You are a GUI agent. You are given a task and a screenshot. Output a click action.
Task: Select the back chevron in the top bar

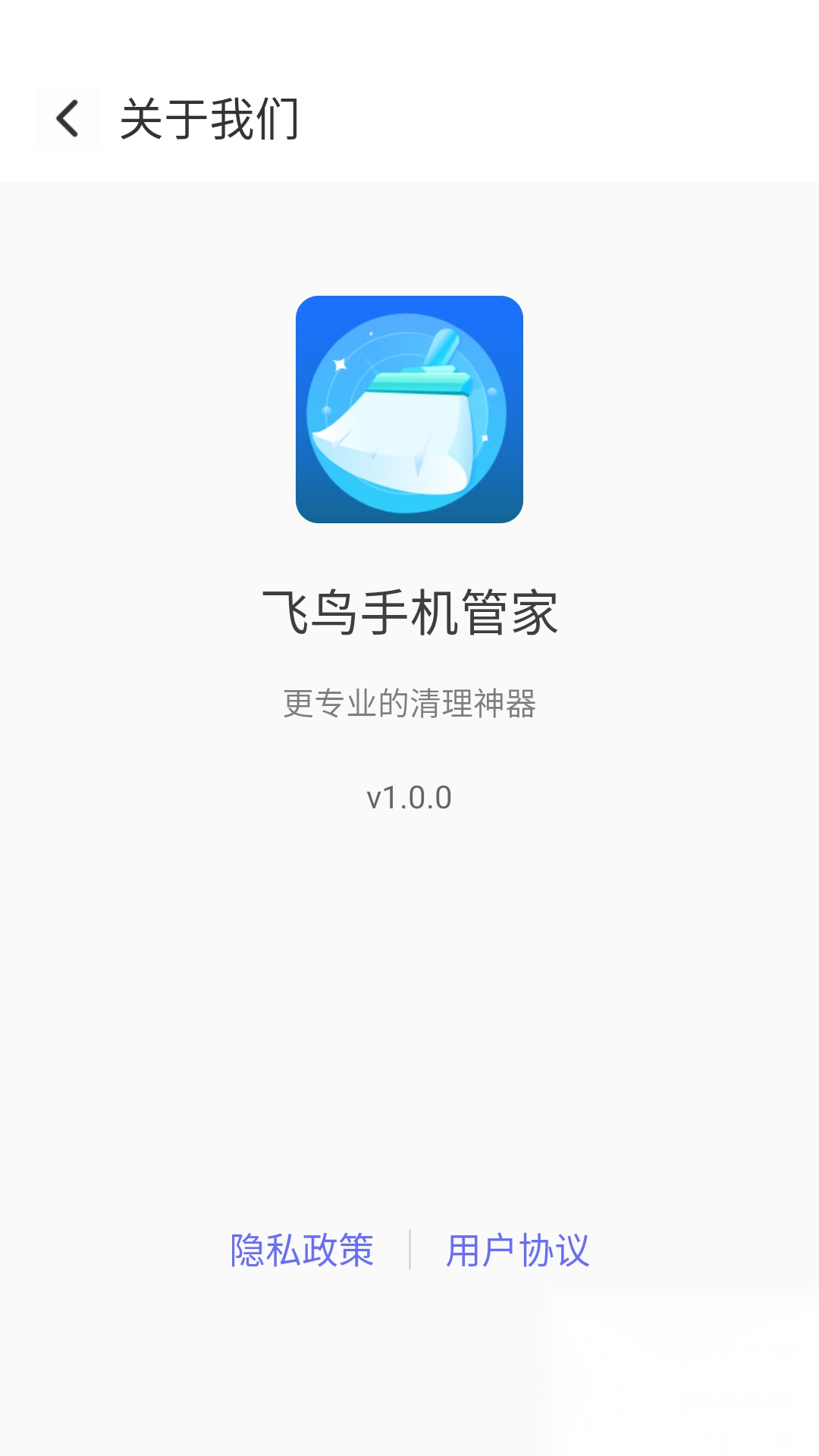point(67,118)
